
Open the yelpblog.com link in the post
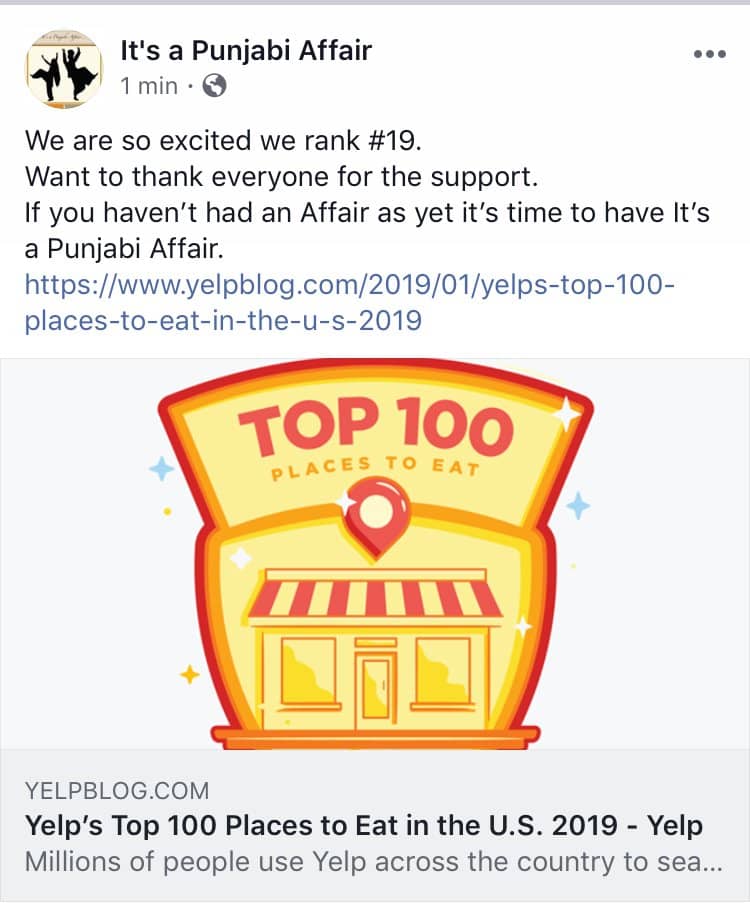click(350, 303)
